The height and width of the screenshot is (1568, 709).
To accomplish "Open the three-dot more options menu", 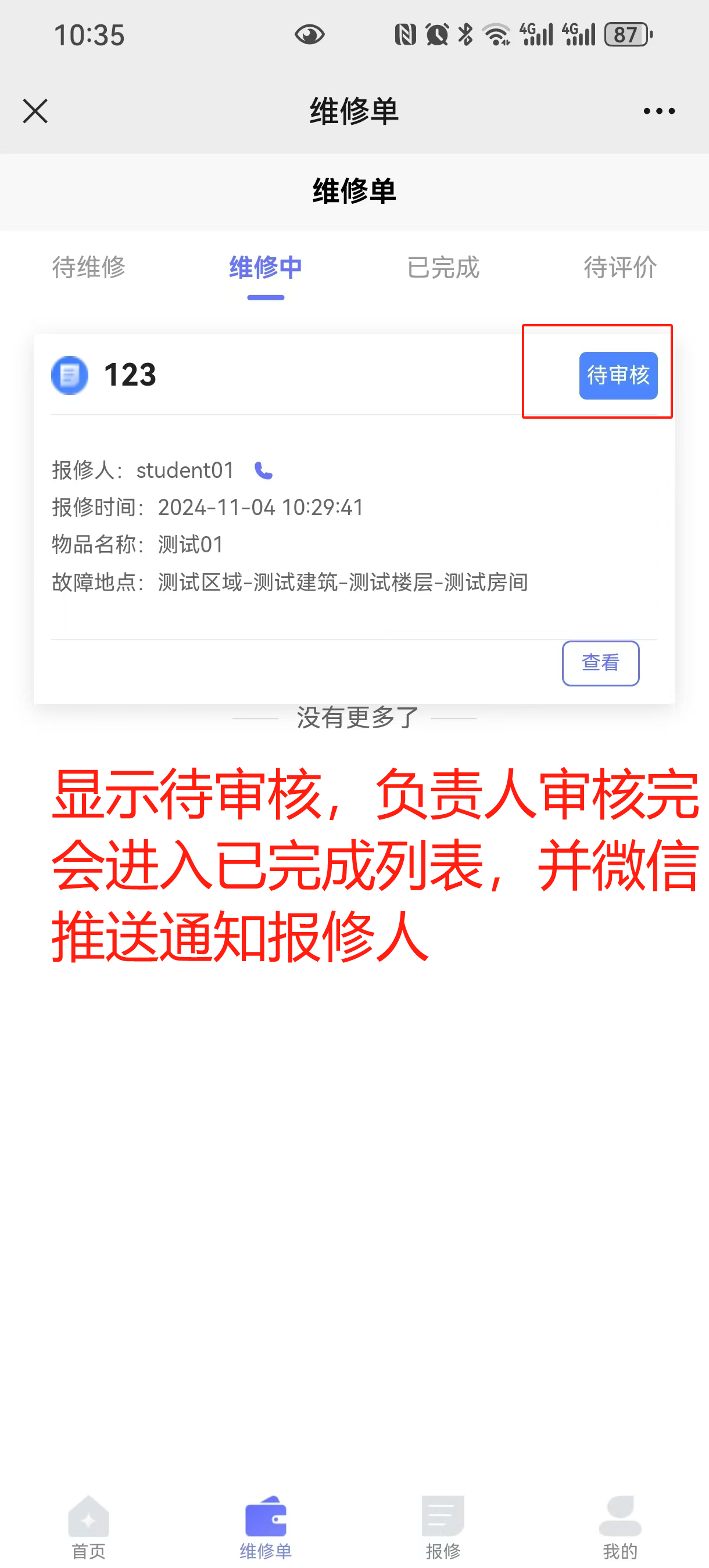I will [x=659, y=112].
